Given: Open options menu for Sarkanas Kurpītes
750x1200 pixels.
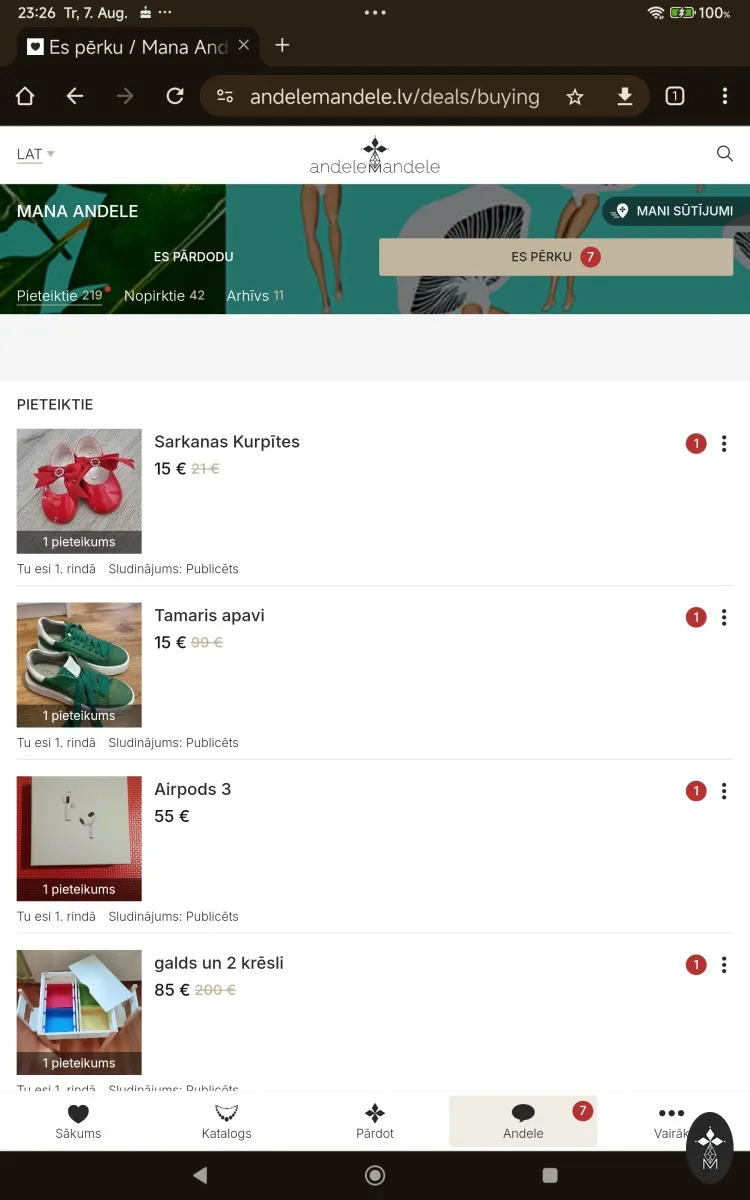Looking at the screenshot, I should click(x=724, y=444).
